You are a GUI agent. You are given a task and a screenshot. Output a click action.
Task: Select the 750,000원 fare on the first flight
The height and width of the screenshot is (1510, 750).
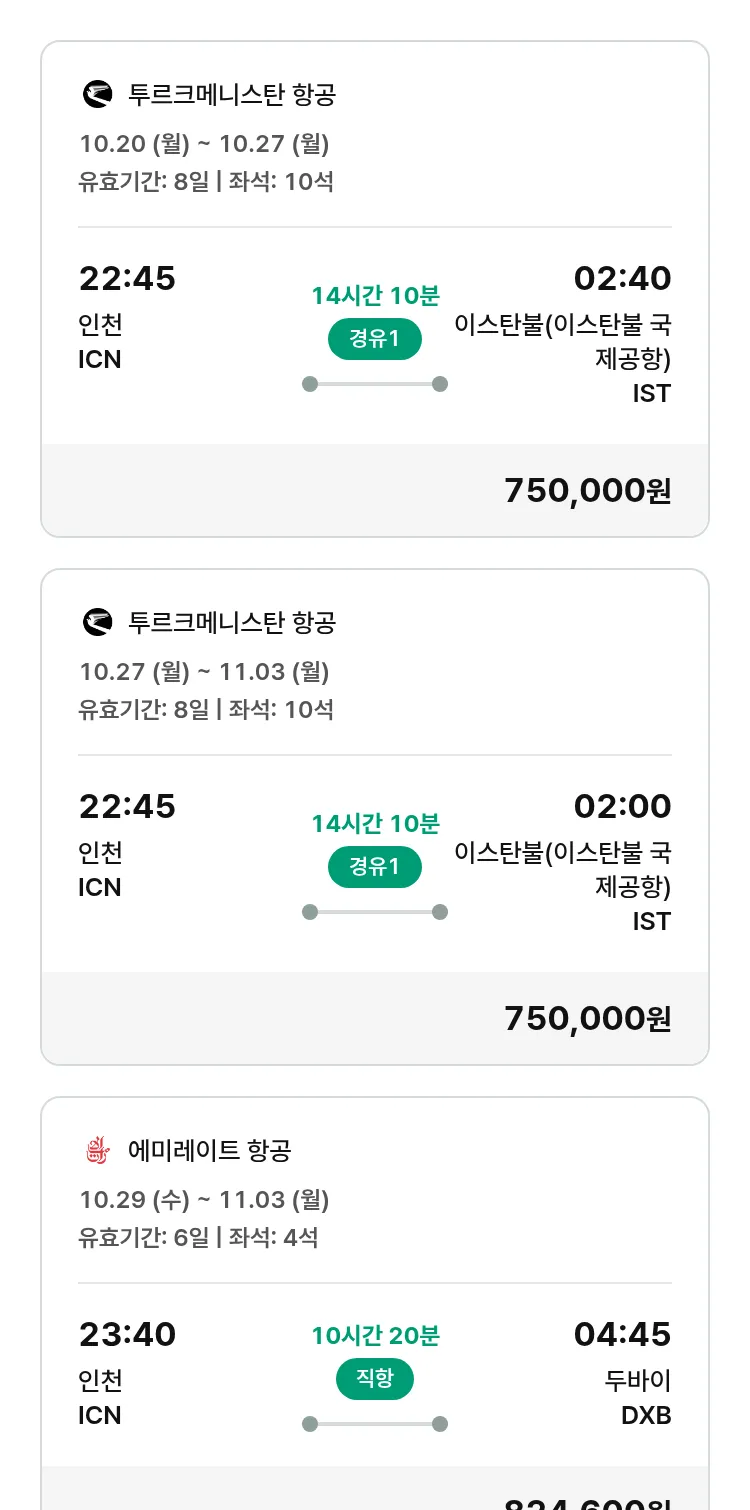tap(587, 490)
